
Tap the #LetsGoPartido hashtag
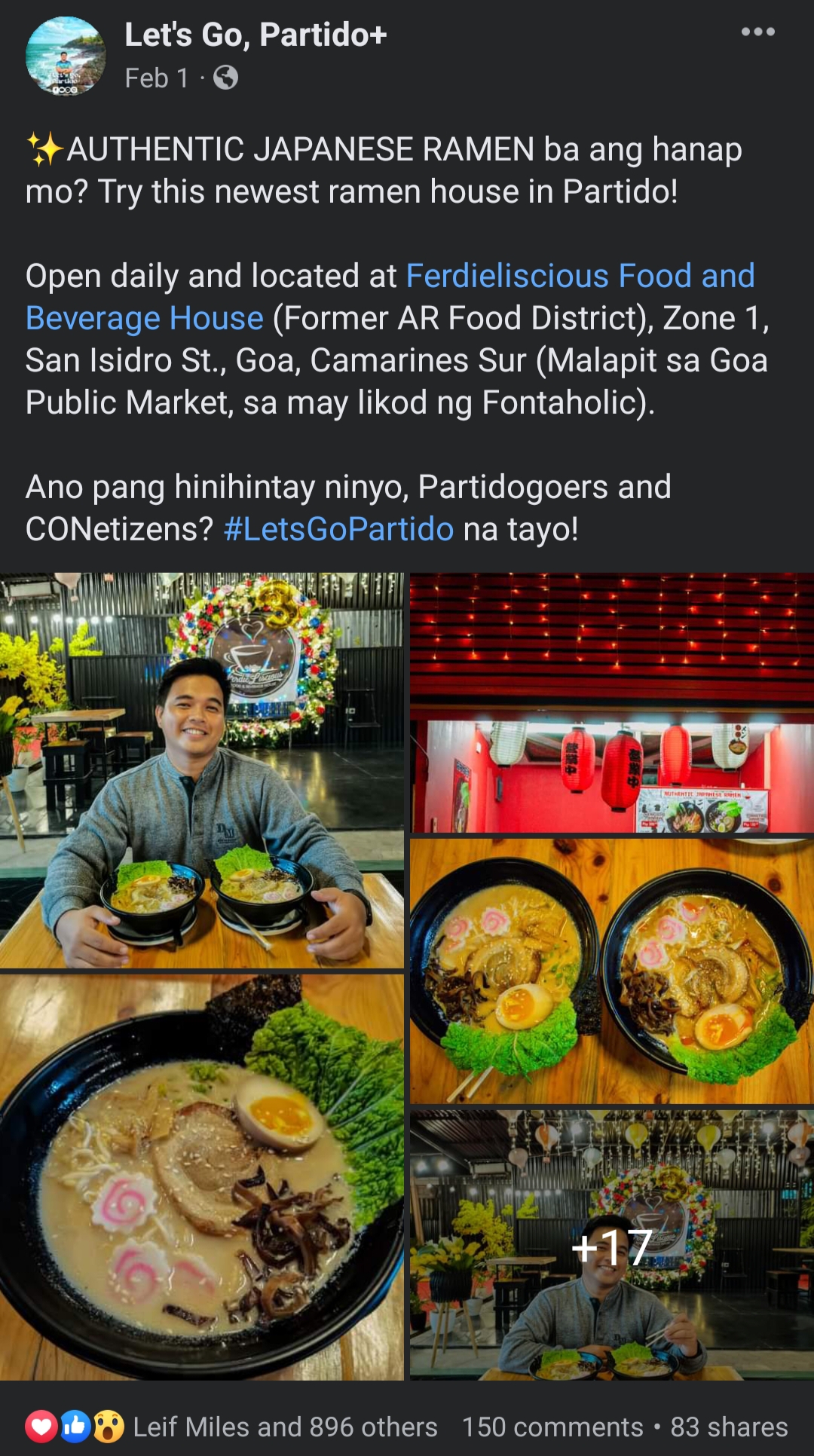338,529
